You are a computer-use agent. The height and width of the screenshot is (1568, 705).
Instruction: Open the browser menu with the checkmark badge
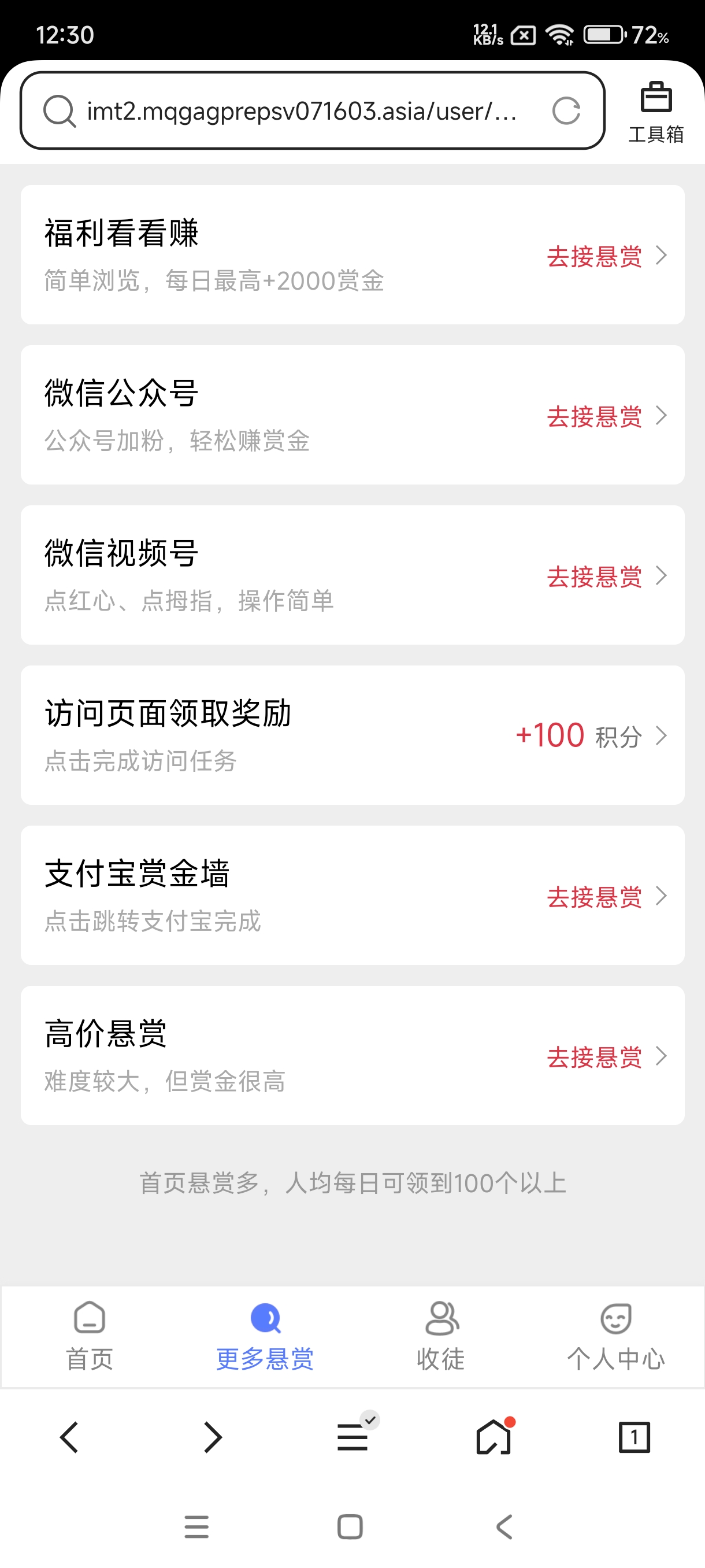point(352,1437)
